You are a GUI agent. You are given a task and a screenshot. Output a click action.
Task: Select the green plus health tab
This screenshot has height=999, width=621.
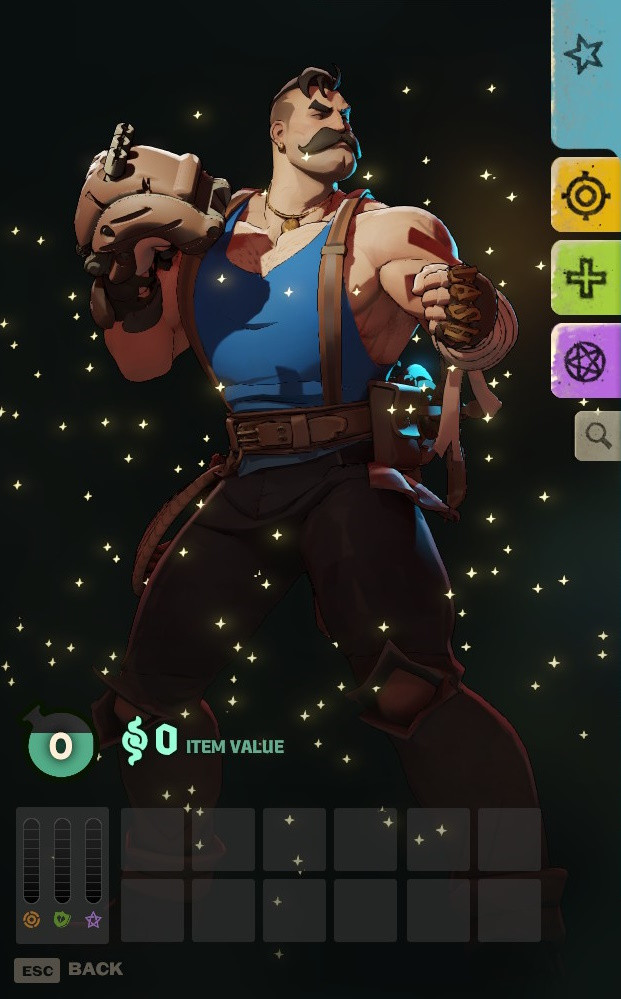coord(586,278)
